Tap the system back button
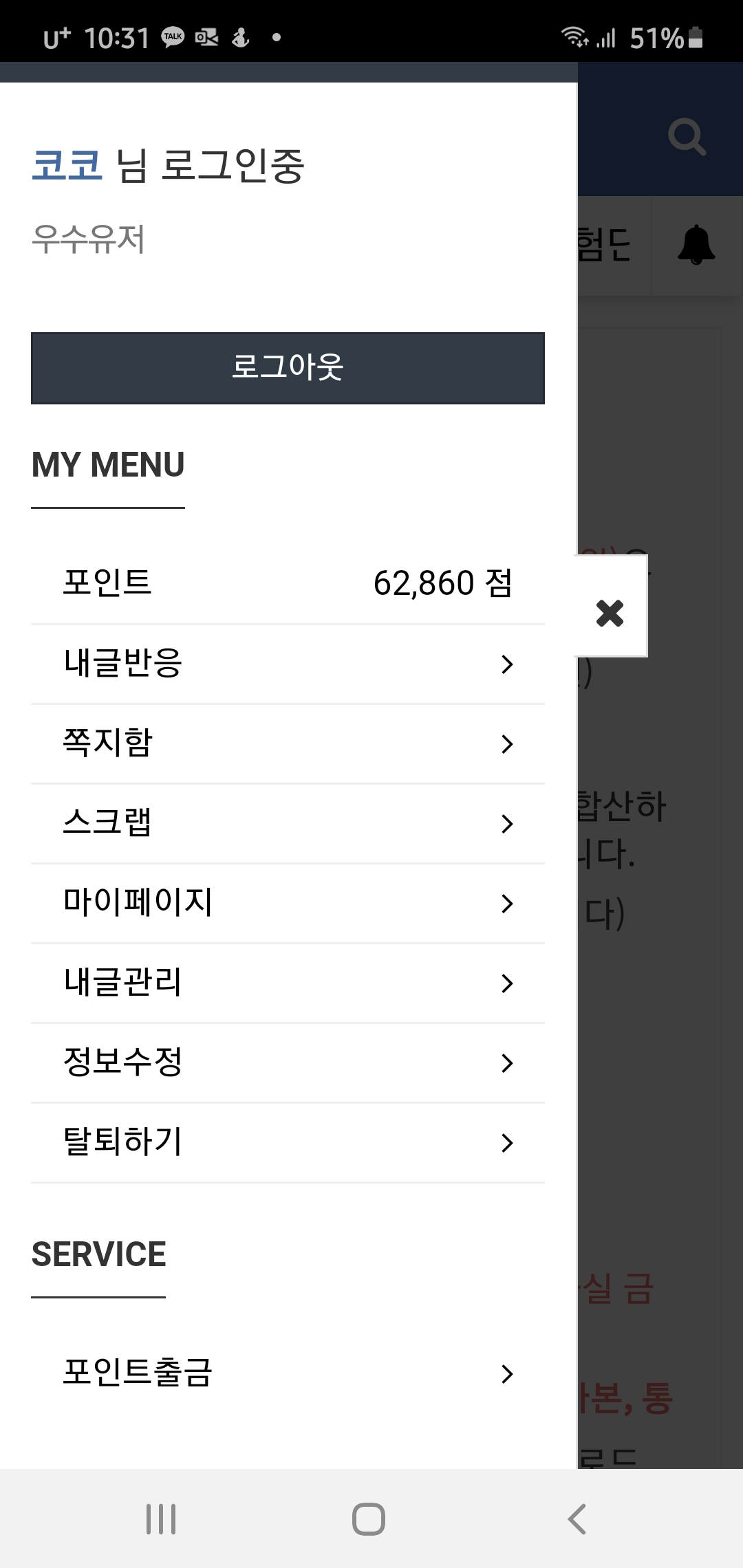The width and height of the screenshot is (743, 1568). click(577, 1519)
